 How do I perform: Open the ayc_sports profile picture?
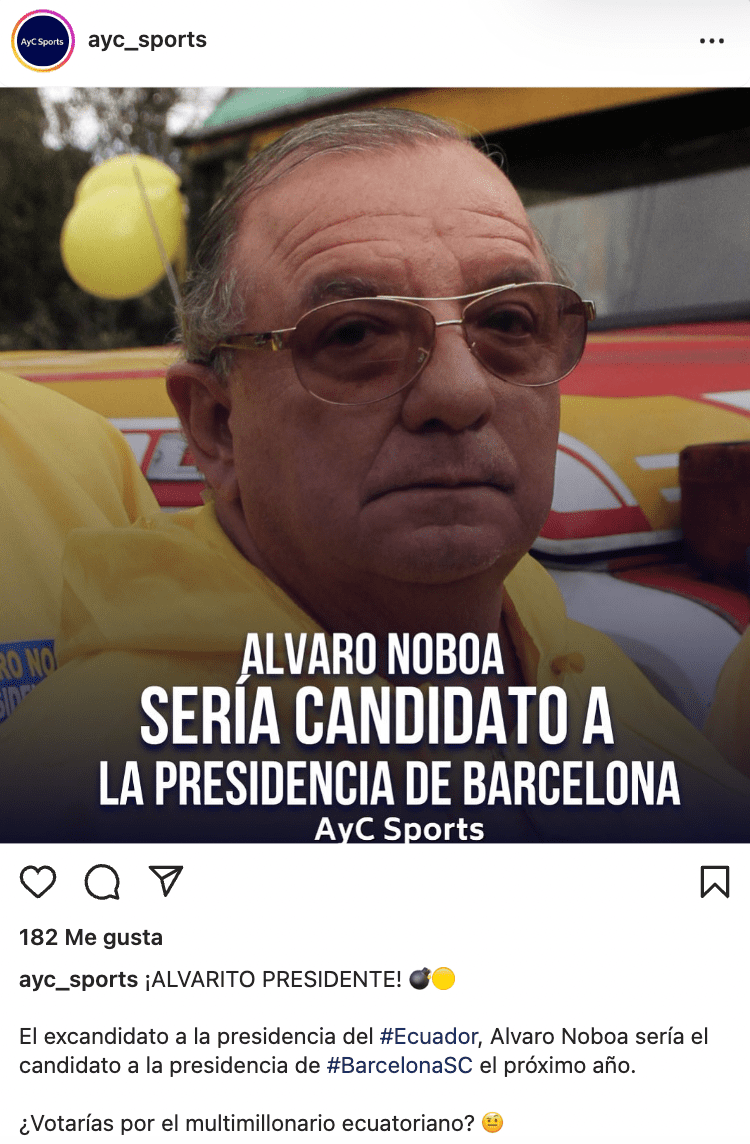pyautogui.click(x=43, y=42)
